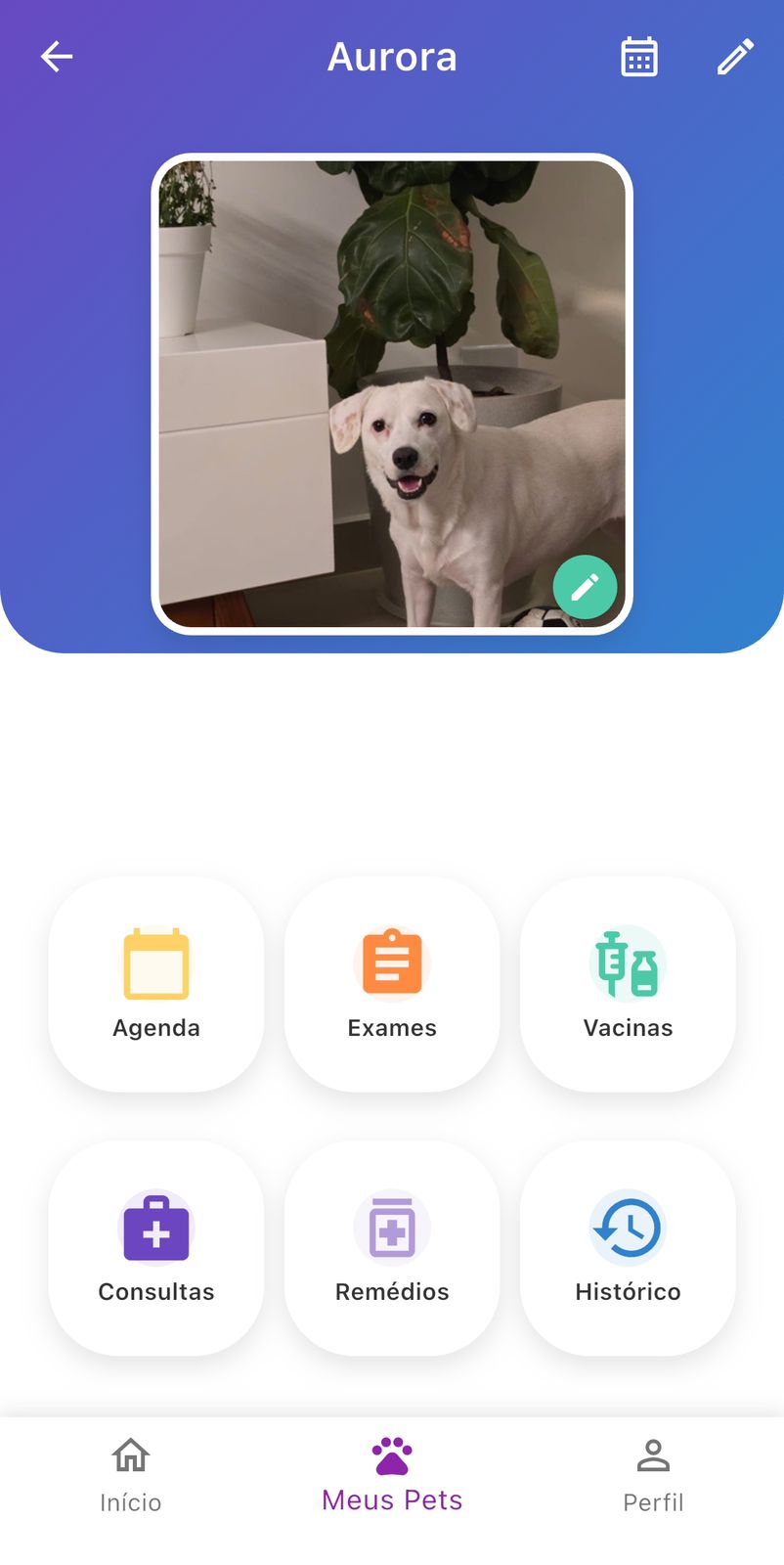Open the calendar icon in header

point(639,57)
